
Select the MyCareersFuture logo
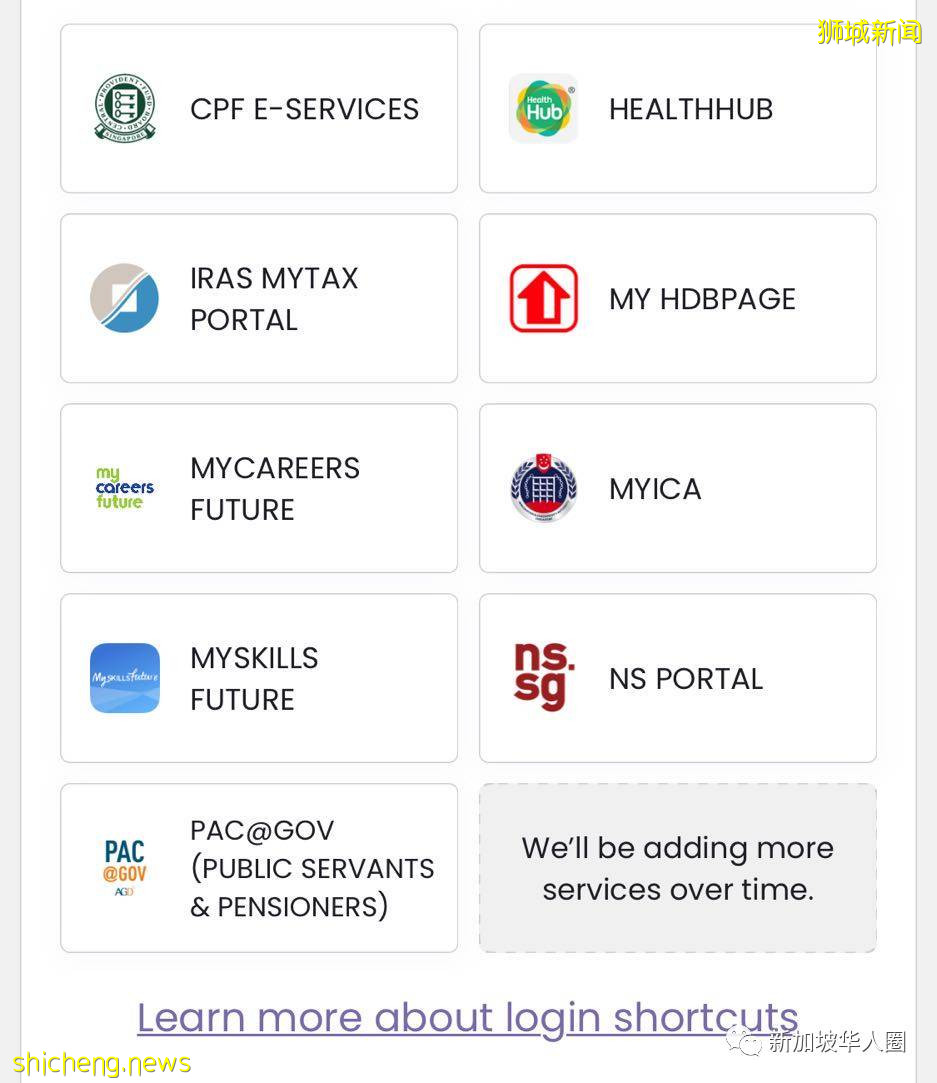(123, 488)
